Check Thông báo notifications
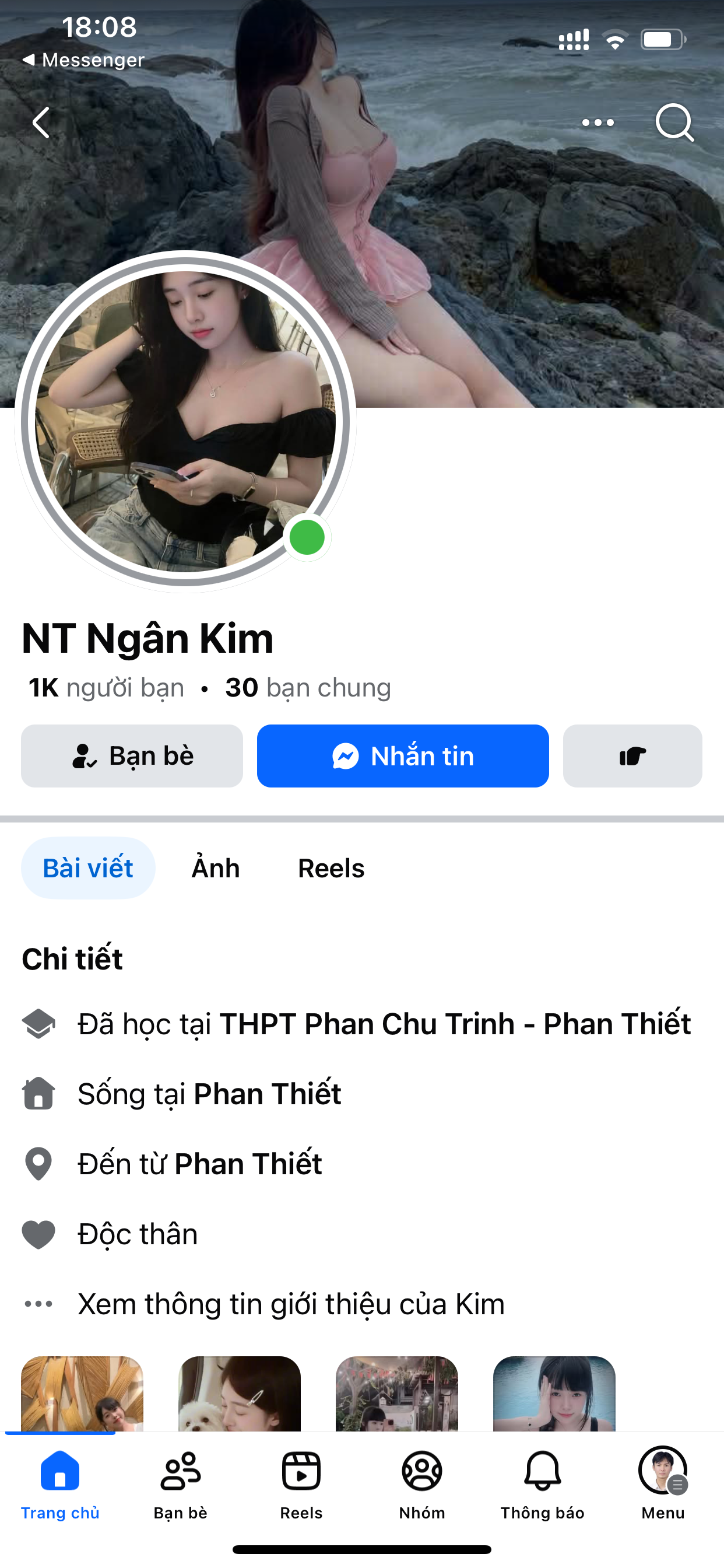This screenshot has height=1568, width=724. coord(542,1484)
